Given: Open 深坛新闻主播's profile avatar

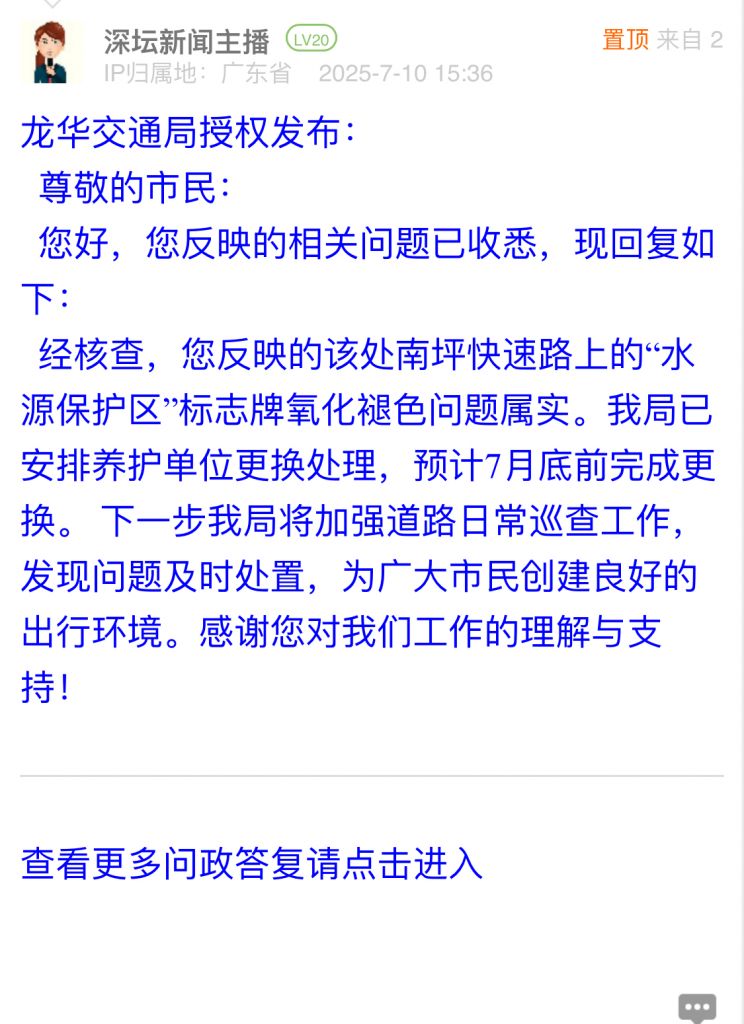Looking at the screenshot, I should tap(51, 52).
